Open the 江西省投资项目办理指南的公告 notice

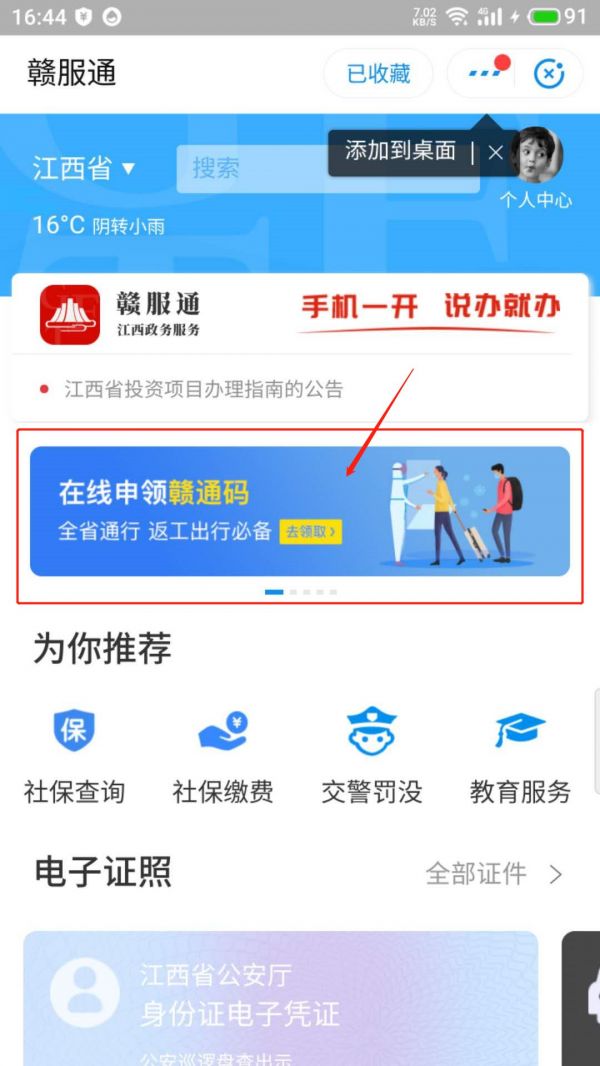click(204, 390)
